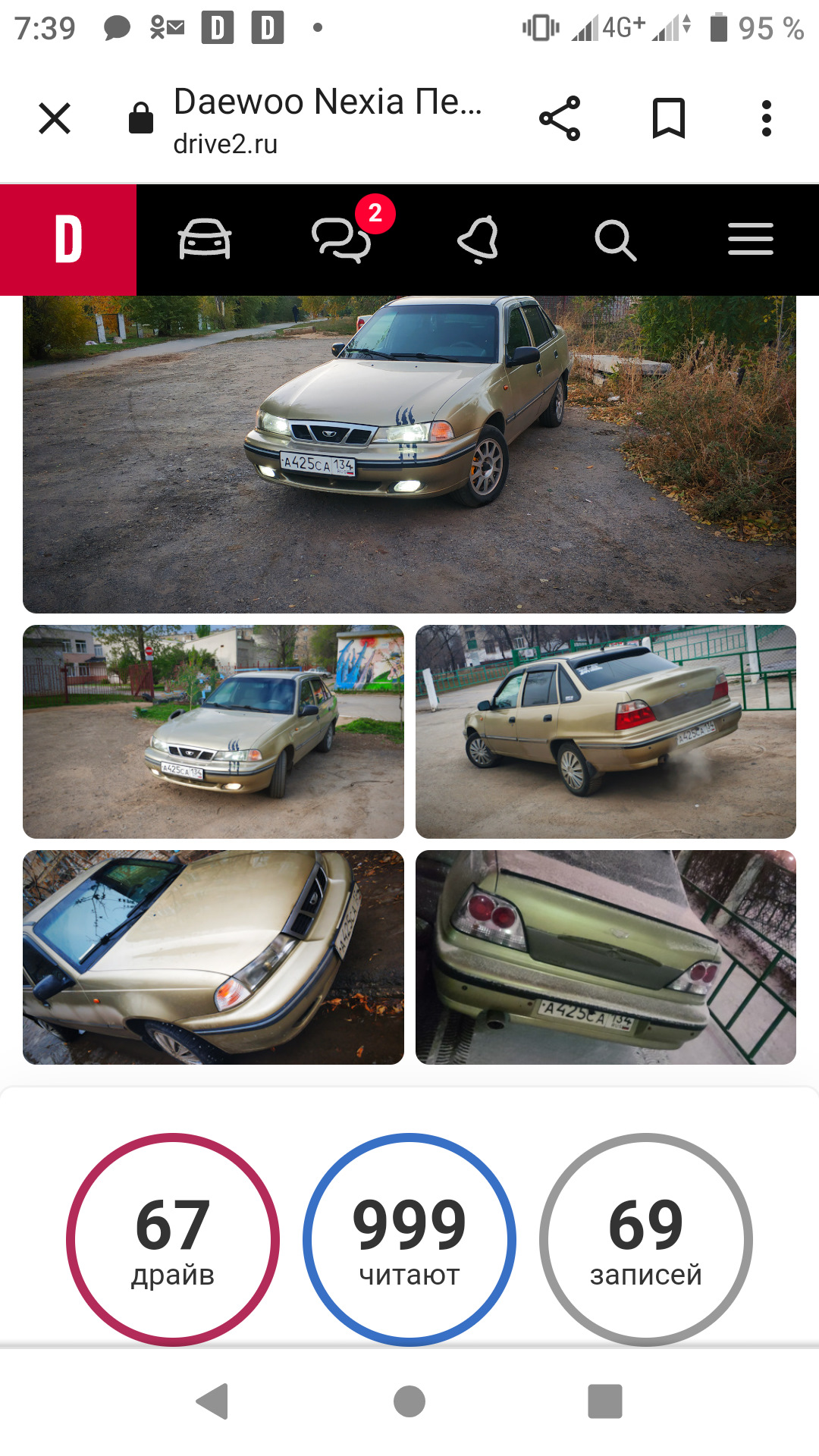This screenshot has width=819, height=1456.
Task: Search on Drive2
Action: [x=614, y=240]
